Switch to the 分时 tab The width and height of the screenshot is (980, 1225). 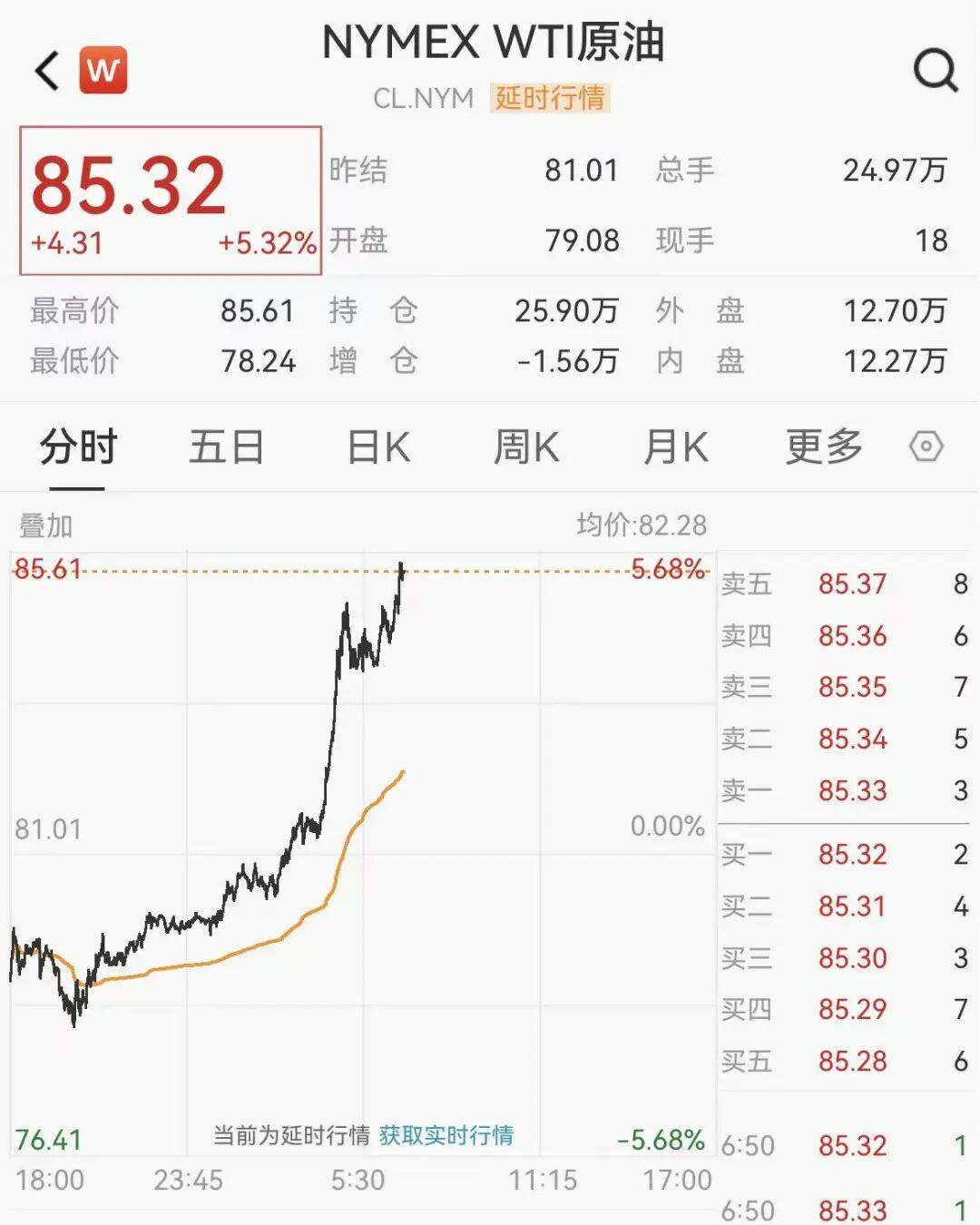pos(78,447)
